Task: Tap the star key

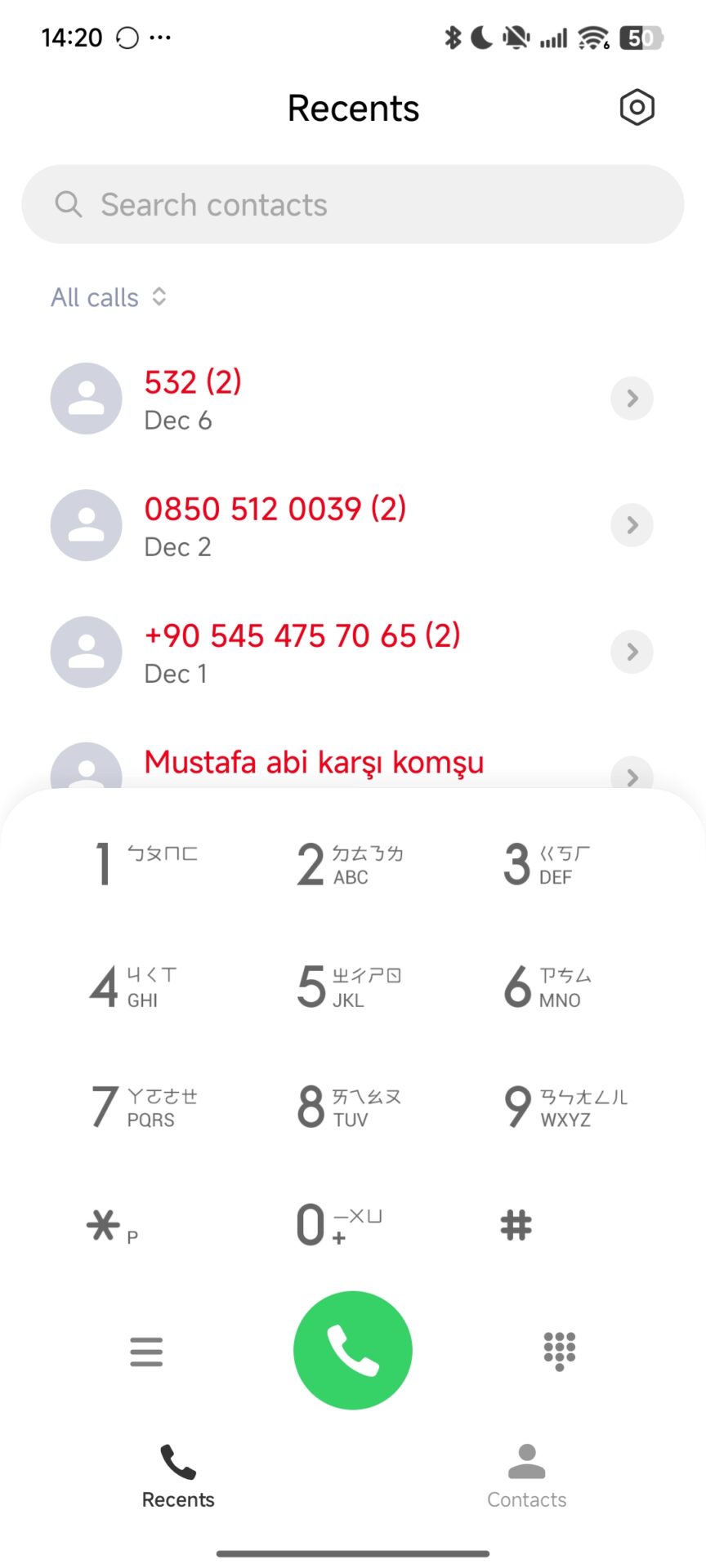Action: [110, 1227]
